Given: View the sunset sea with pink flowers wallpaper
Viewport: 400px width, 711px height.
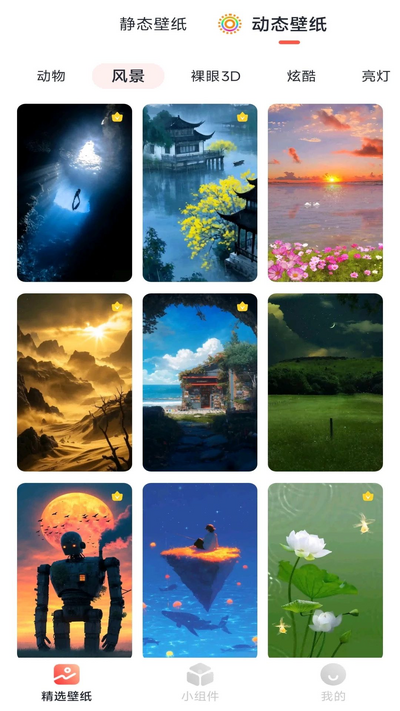Looking at the screenshot, I should [325, 193].
